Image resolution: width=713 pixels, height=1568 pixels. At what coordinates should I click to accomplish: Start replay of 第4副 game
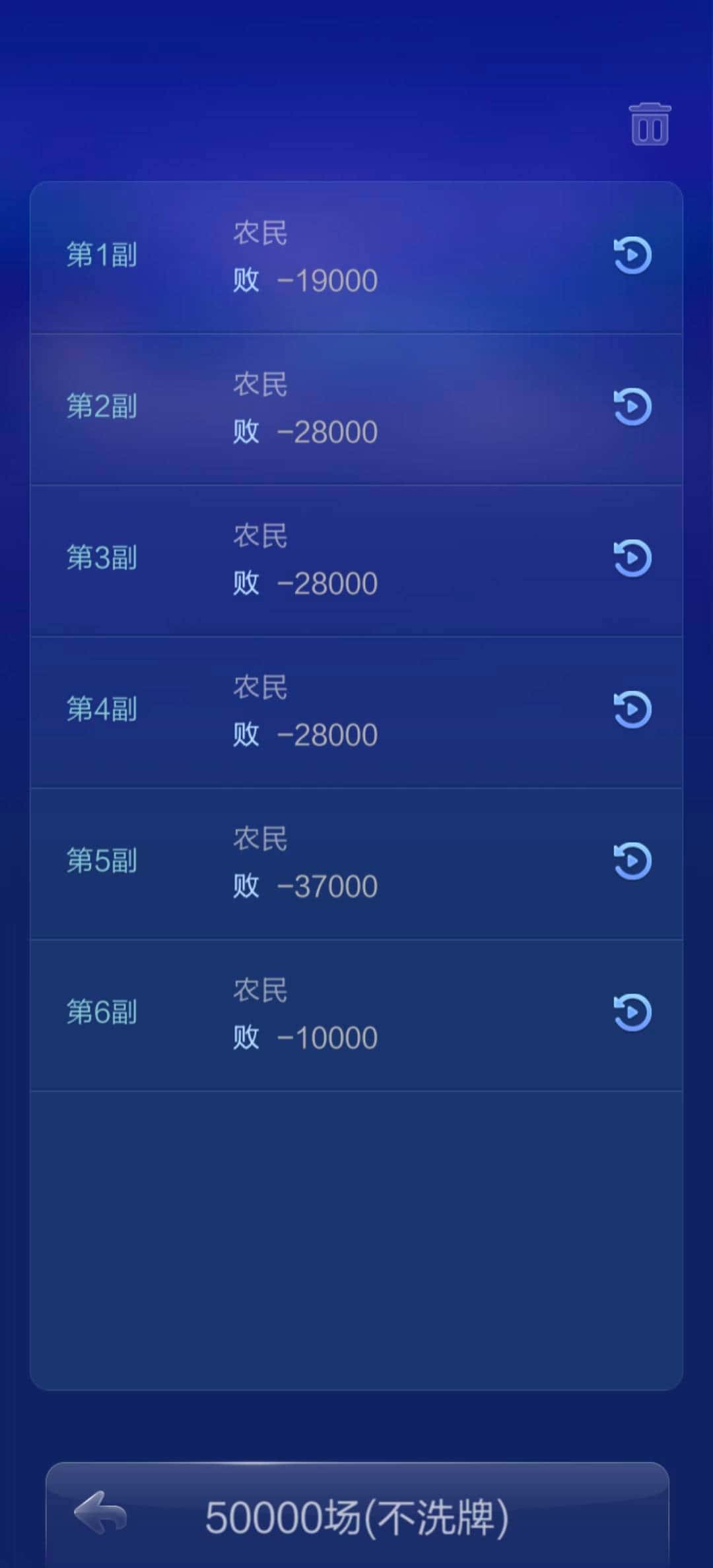632,709
